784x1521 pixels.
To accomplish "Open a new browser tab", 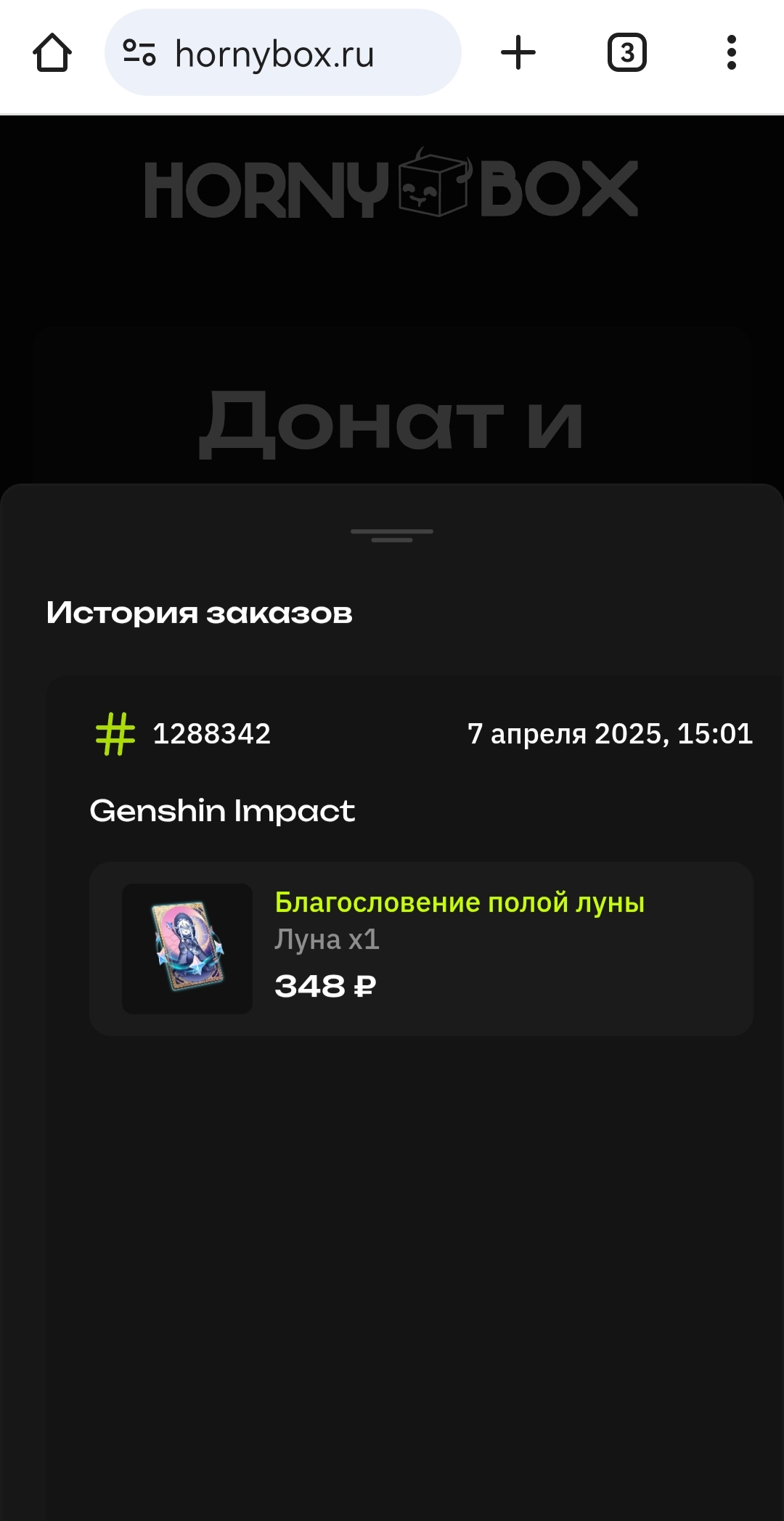I will (518, 53).
